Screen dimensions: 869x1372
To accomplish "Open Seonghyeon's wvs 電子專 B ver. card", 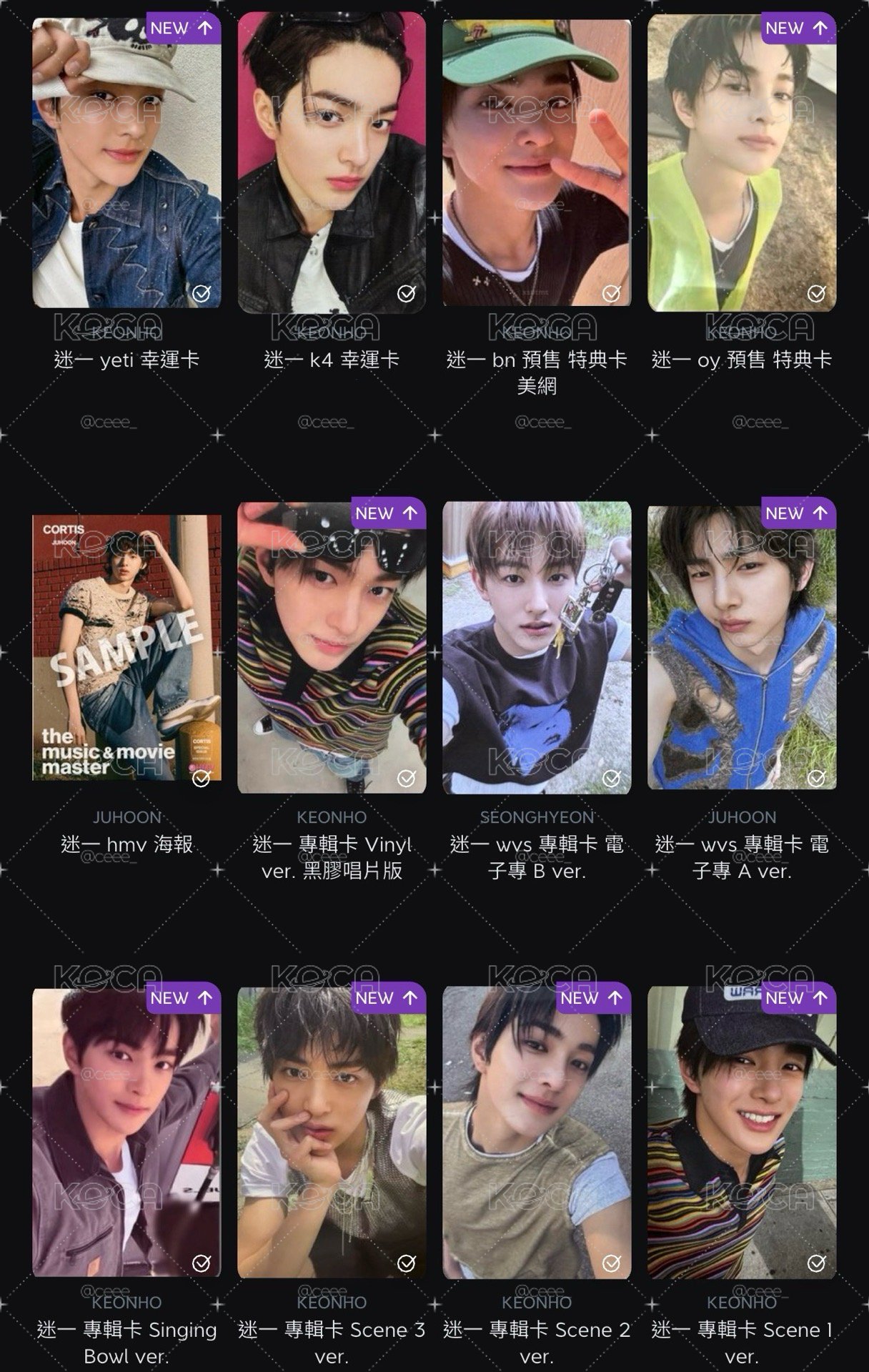I will click(537, 648).
